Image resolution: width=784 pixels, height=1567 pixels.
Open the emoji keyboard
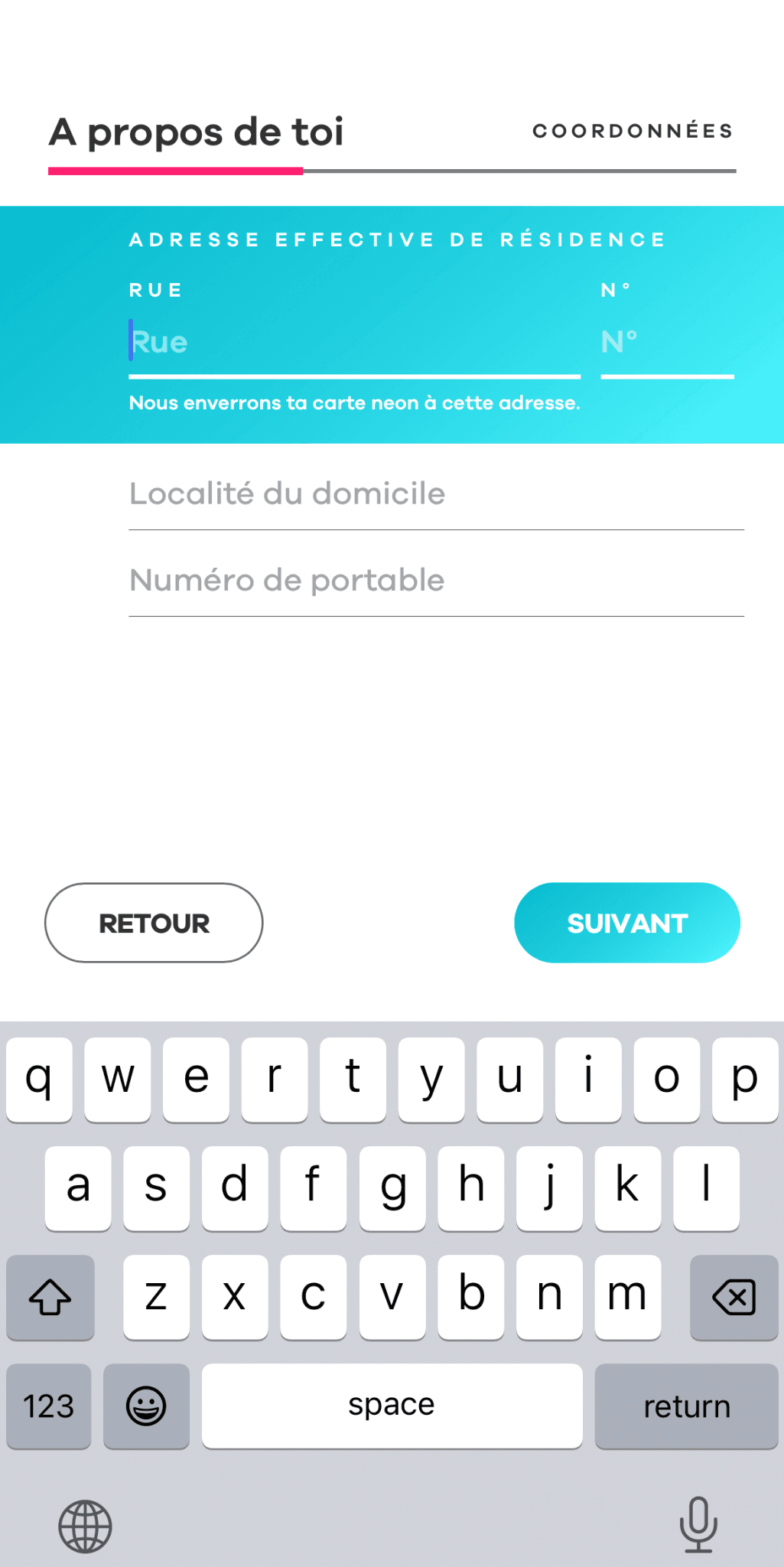146,1406
